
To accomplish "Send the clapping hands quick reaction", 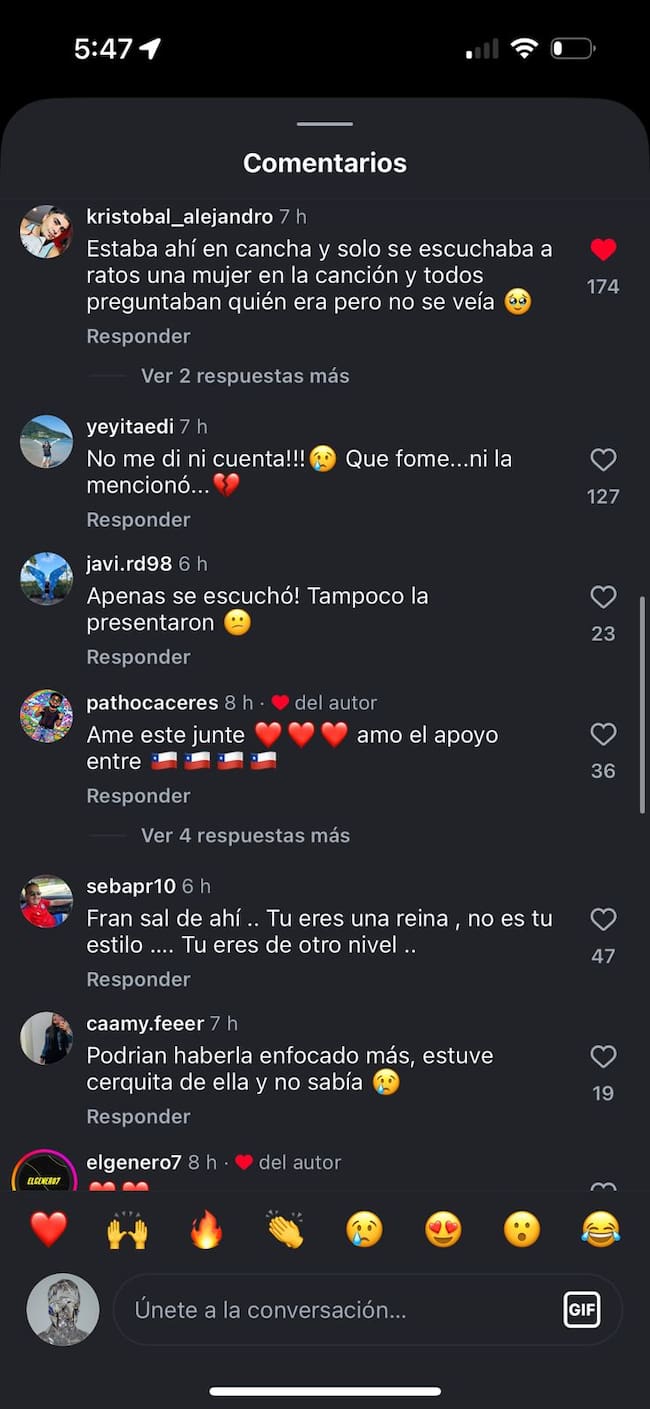I will coord(285,1229).
